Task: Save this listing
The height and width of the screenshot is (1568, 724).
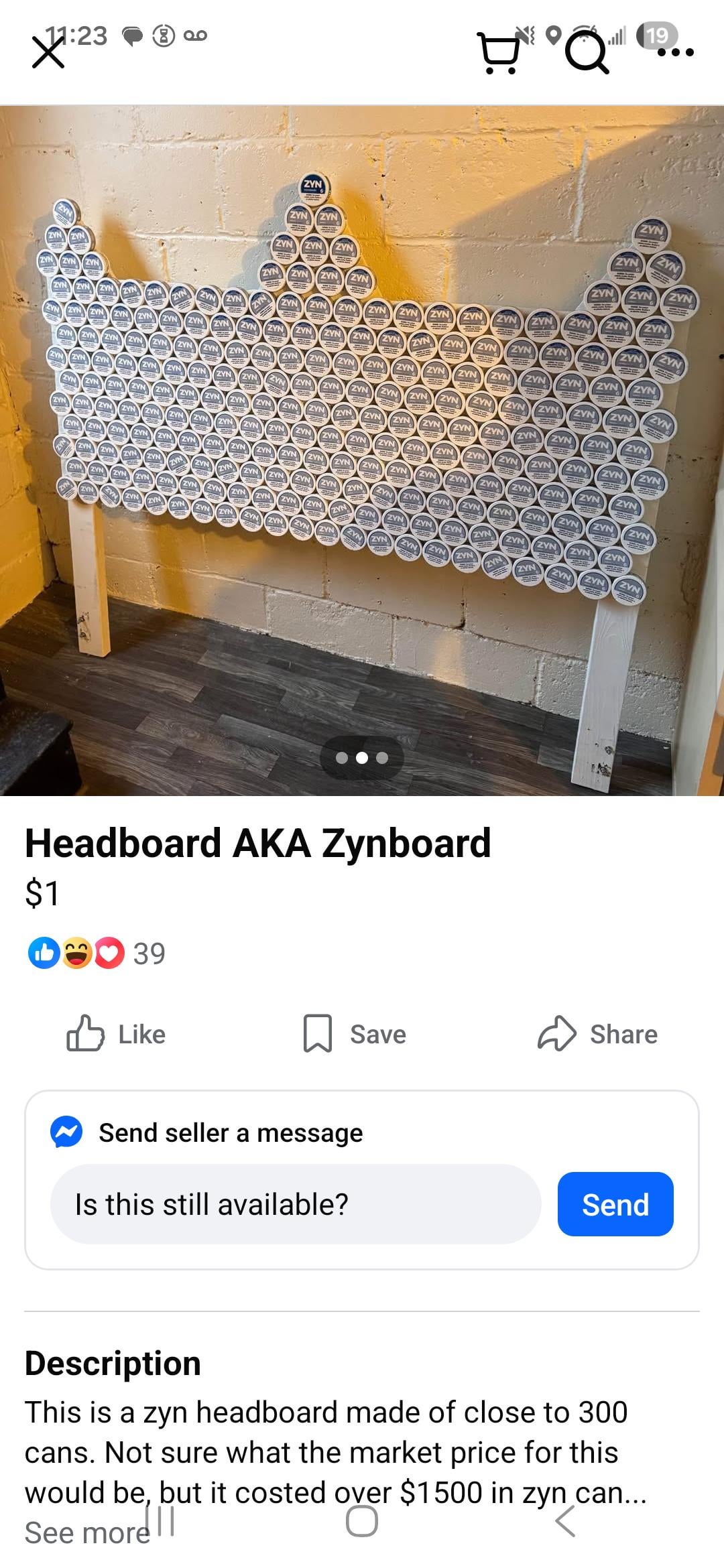Action: (355, 1034)
